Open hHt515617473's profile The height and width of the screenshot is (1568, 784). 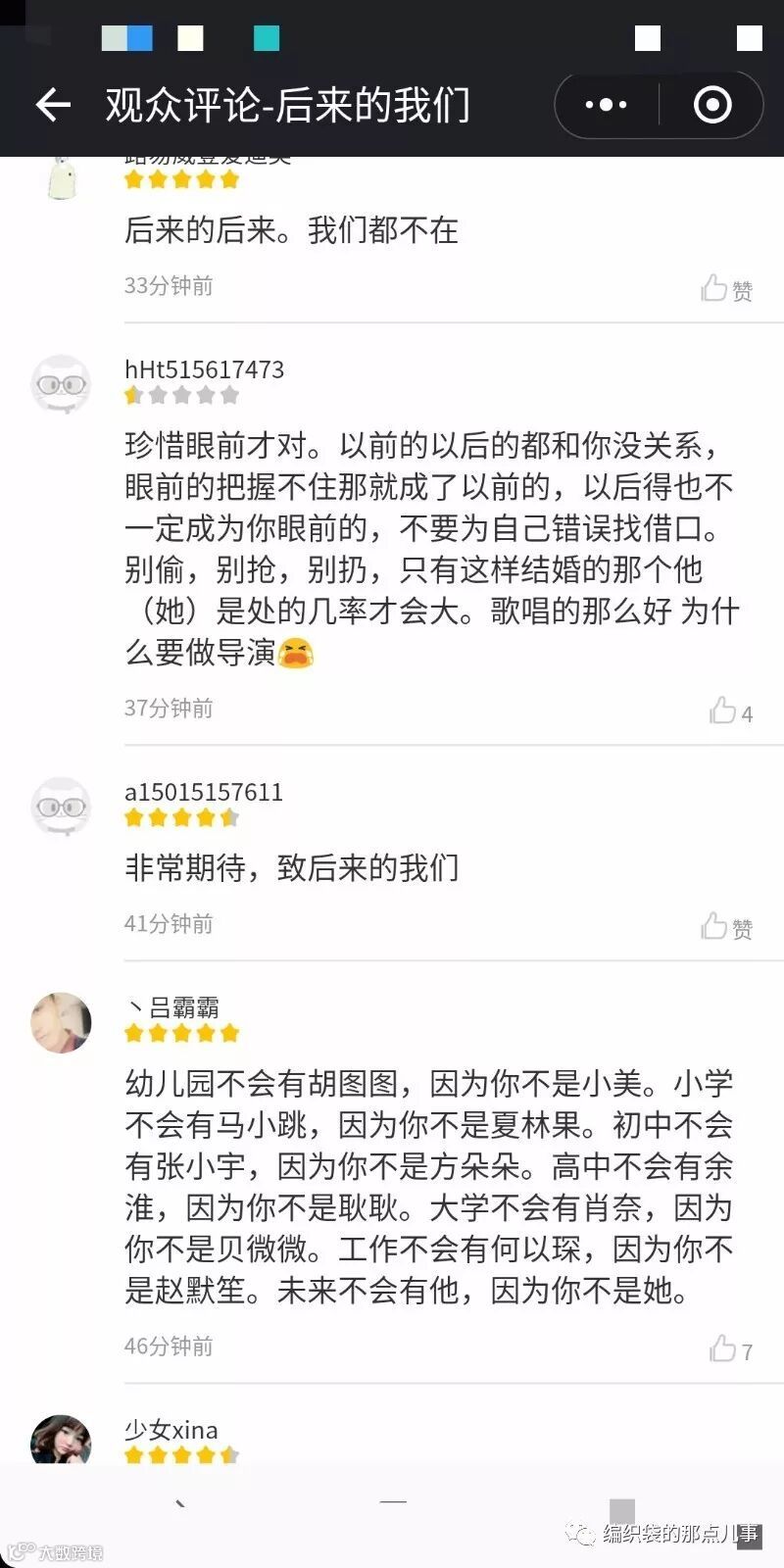[61, 384]
